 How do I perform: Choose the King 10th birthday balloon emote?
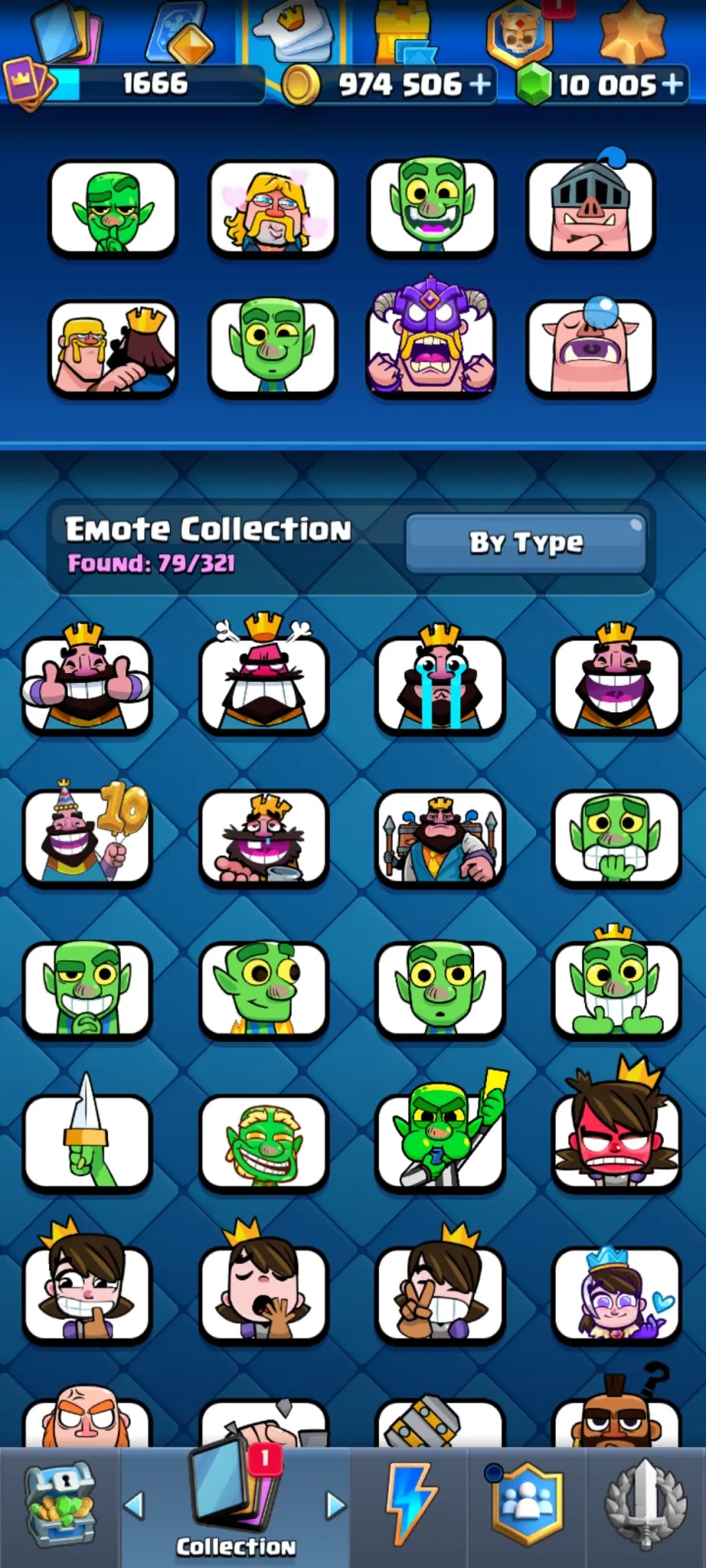pos(87,833)
